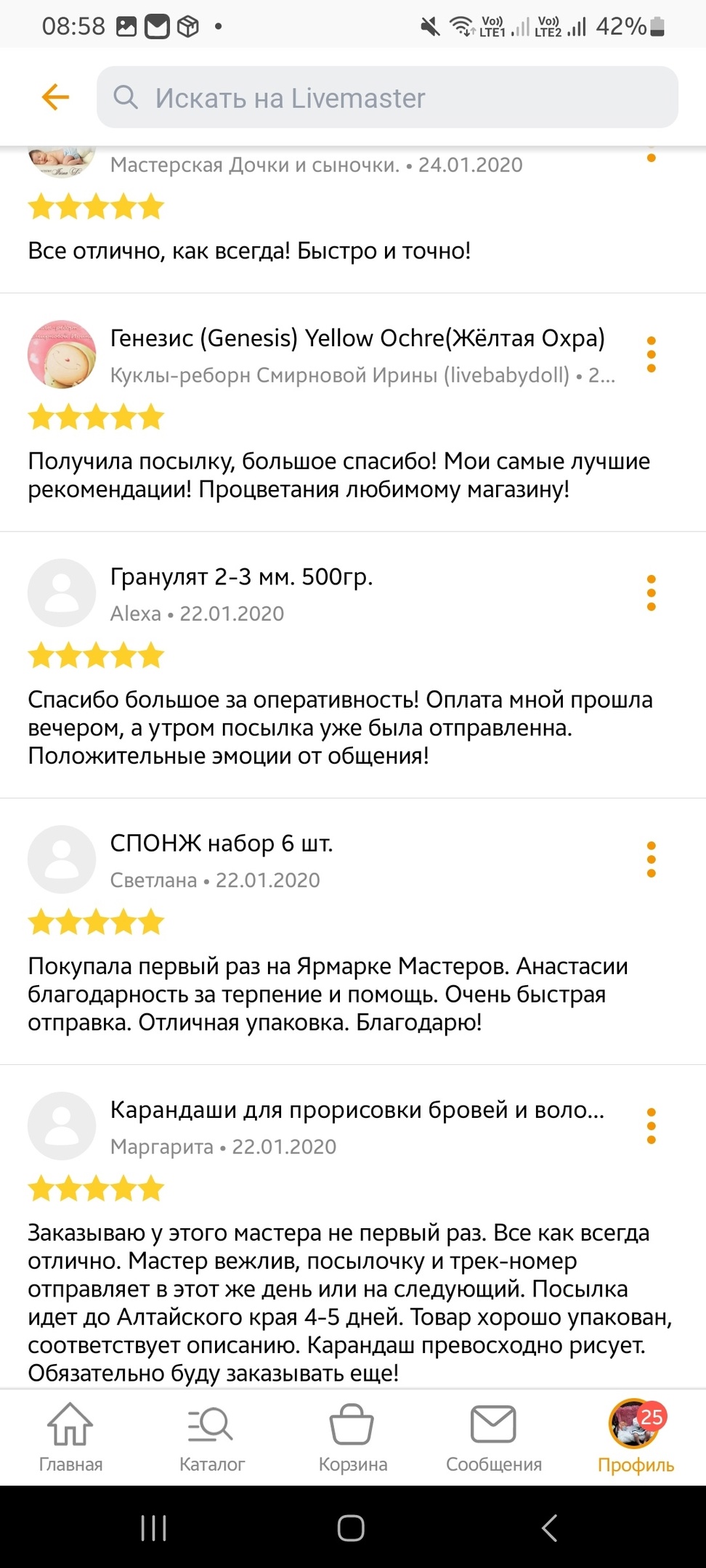View the Гранулят 2-3 мм. 500гр. item
The height and width of the screenshot is (1568, 706).
point(241,577)
